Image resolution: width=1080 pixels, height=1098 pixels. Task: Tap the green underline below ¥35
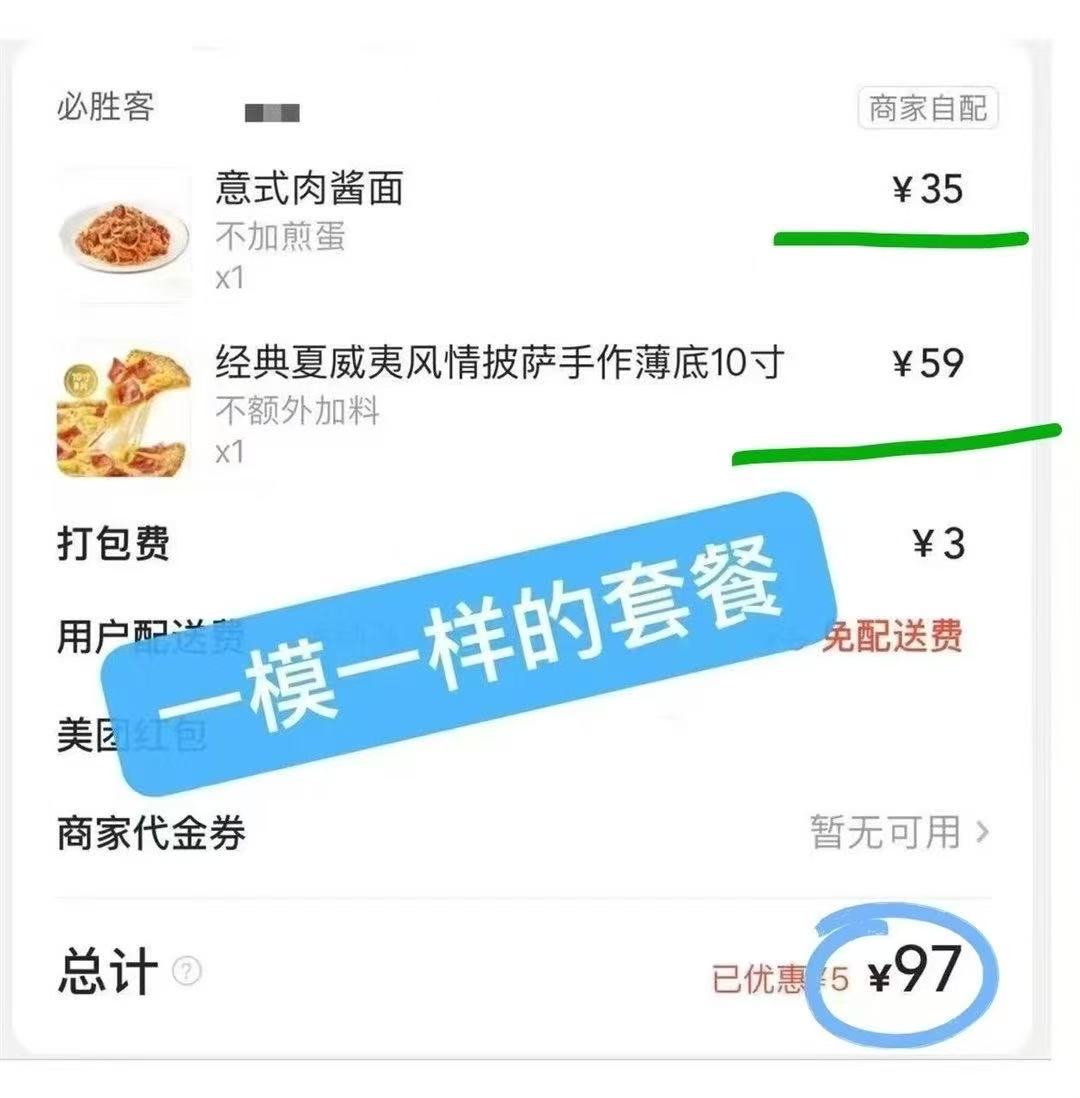[x=900, y=238]
